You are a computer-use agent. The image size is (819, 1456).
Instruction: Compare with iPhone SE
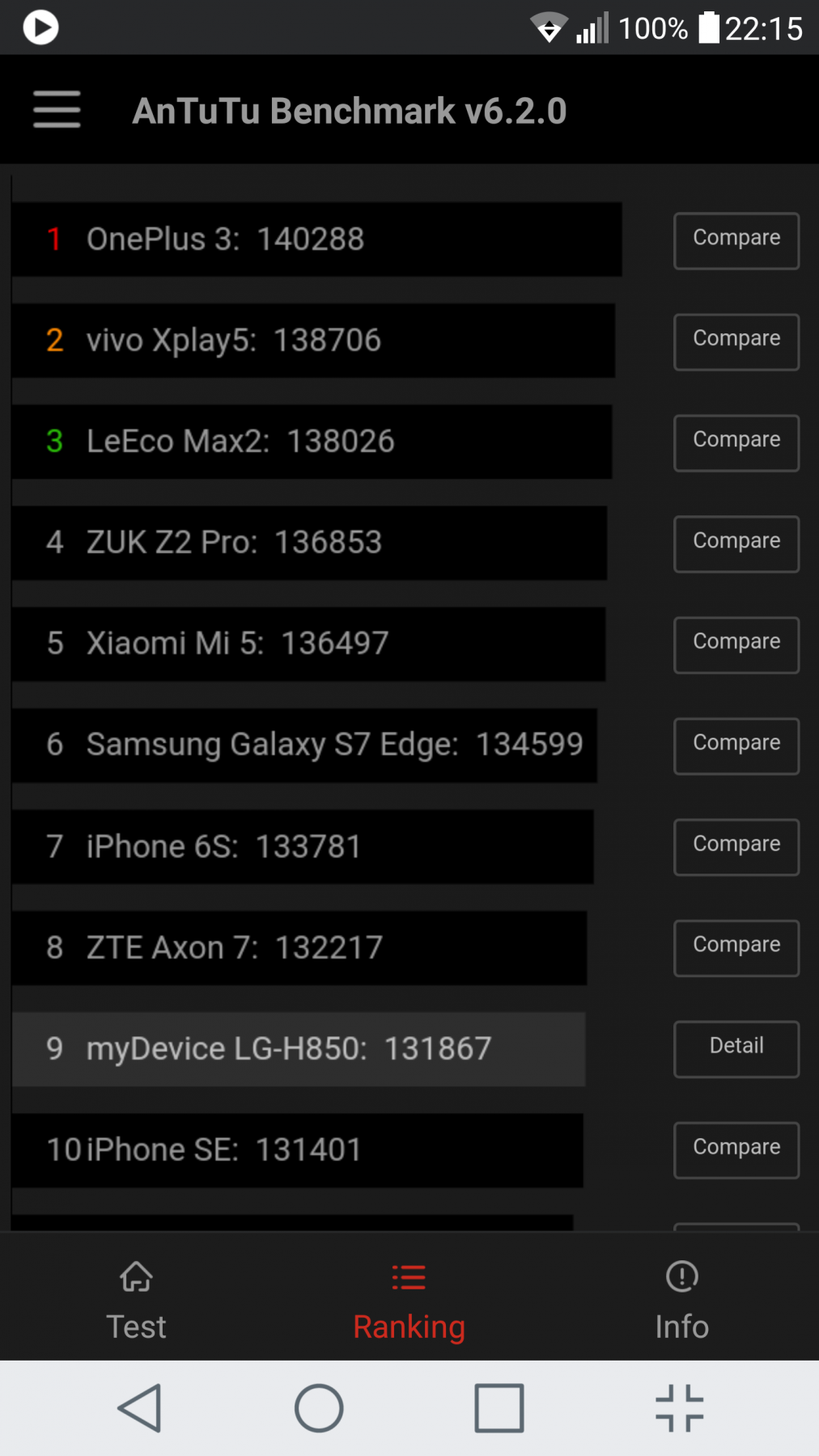pyautogui.click(x=736, y=1150)
